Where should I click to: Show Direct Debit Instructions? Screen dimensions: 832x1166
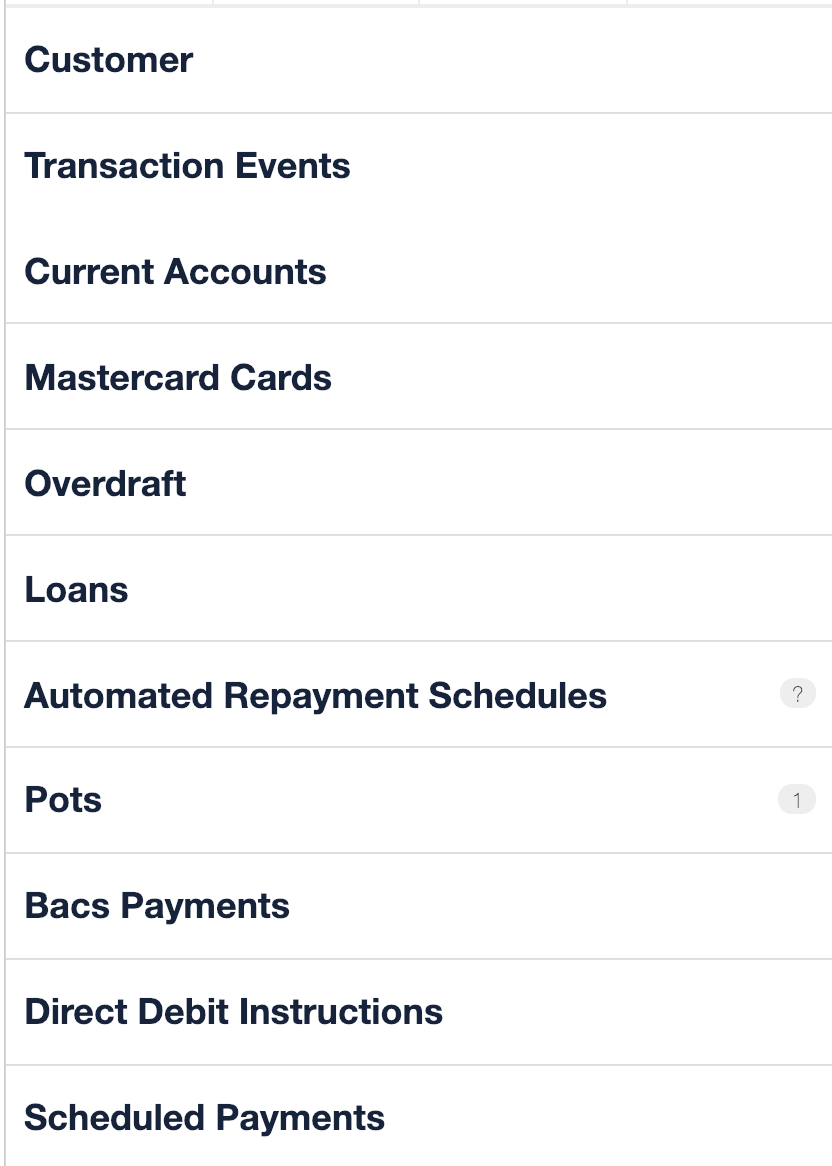tap(233, 1012)
